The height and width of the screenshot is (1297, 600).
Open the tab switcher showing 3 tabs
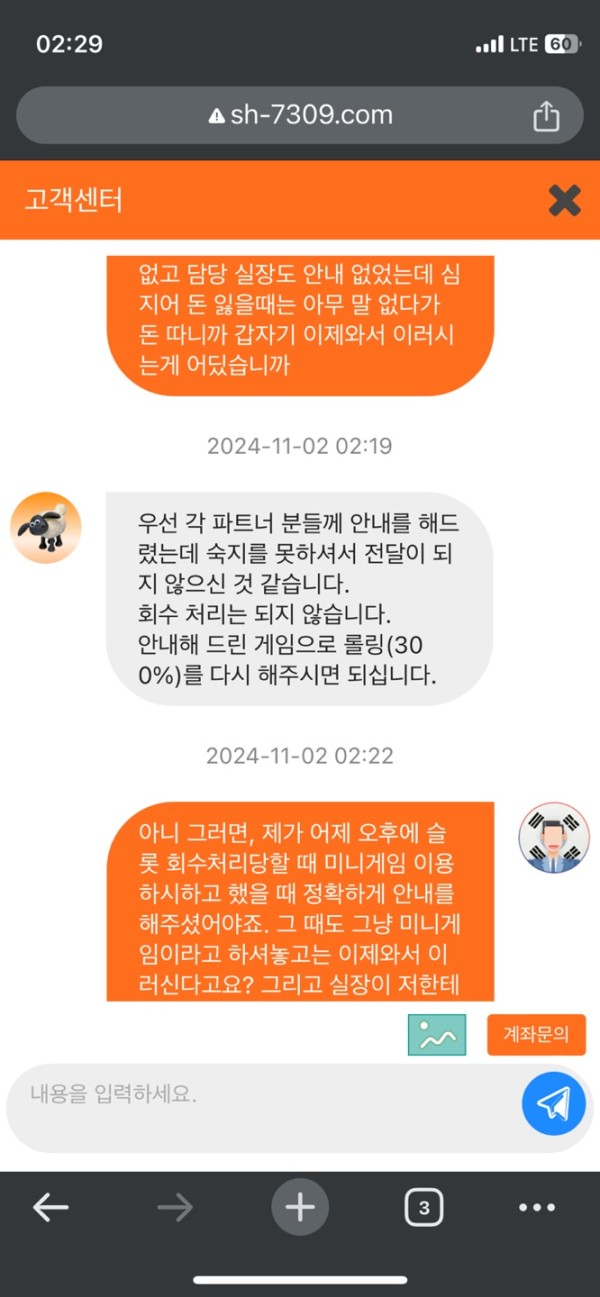424,1208
